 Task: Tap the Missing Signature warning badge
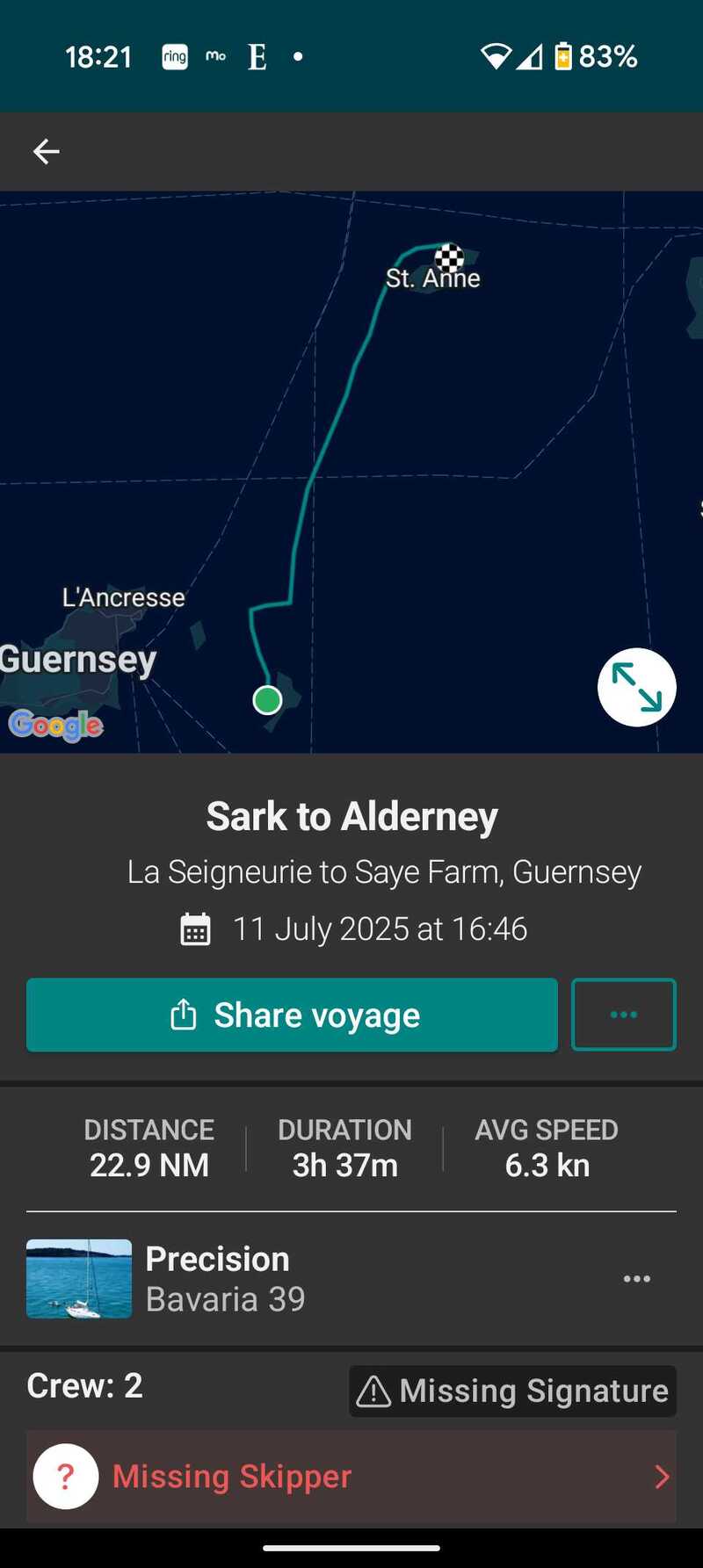pyautogui.click(x=512, y=1391)
